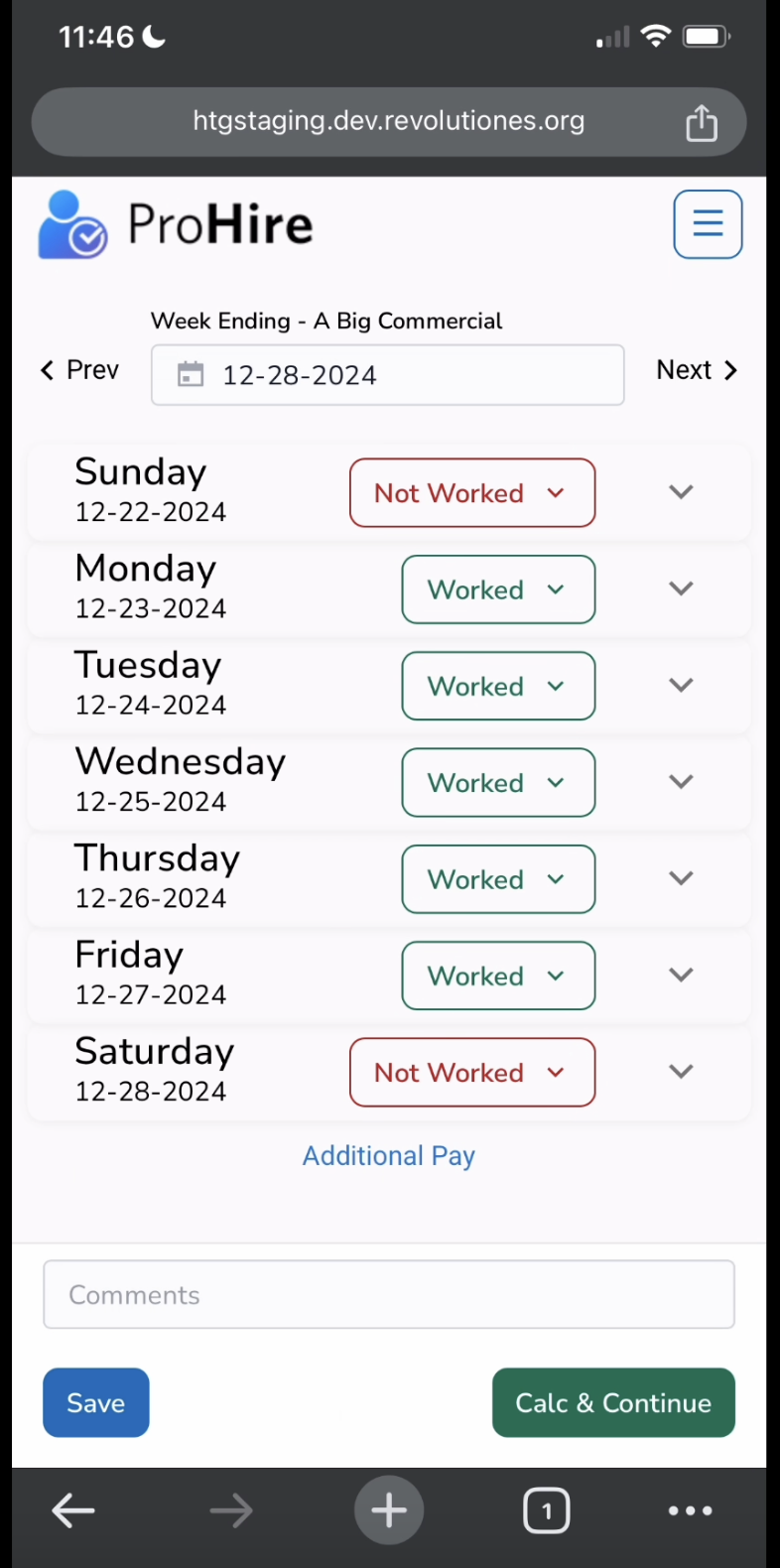Click the Save button
The height and width of the screenshot is (1568, 780).
pos(95,1402)
